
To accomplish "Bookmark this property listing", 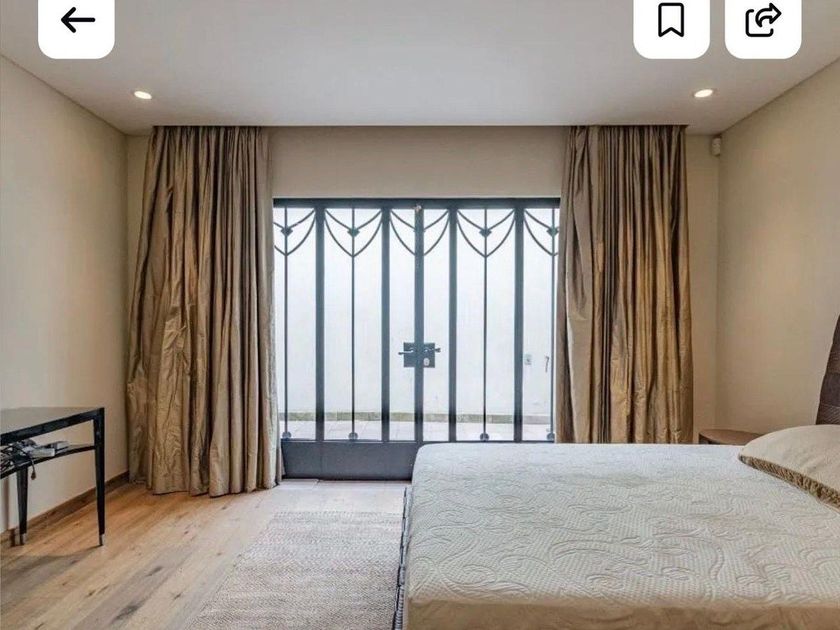I will (x=671, y=20).
